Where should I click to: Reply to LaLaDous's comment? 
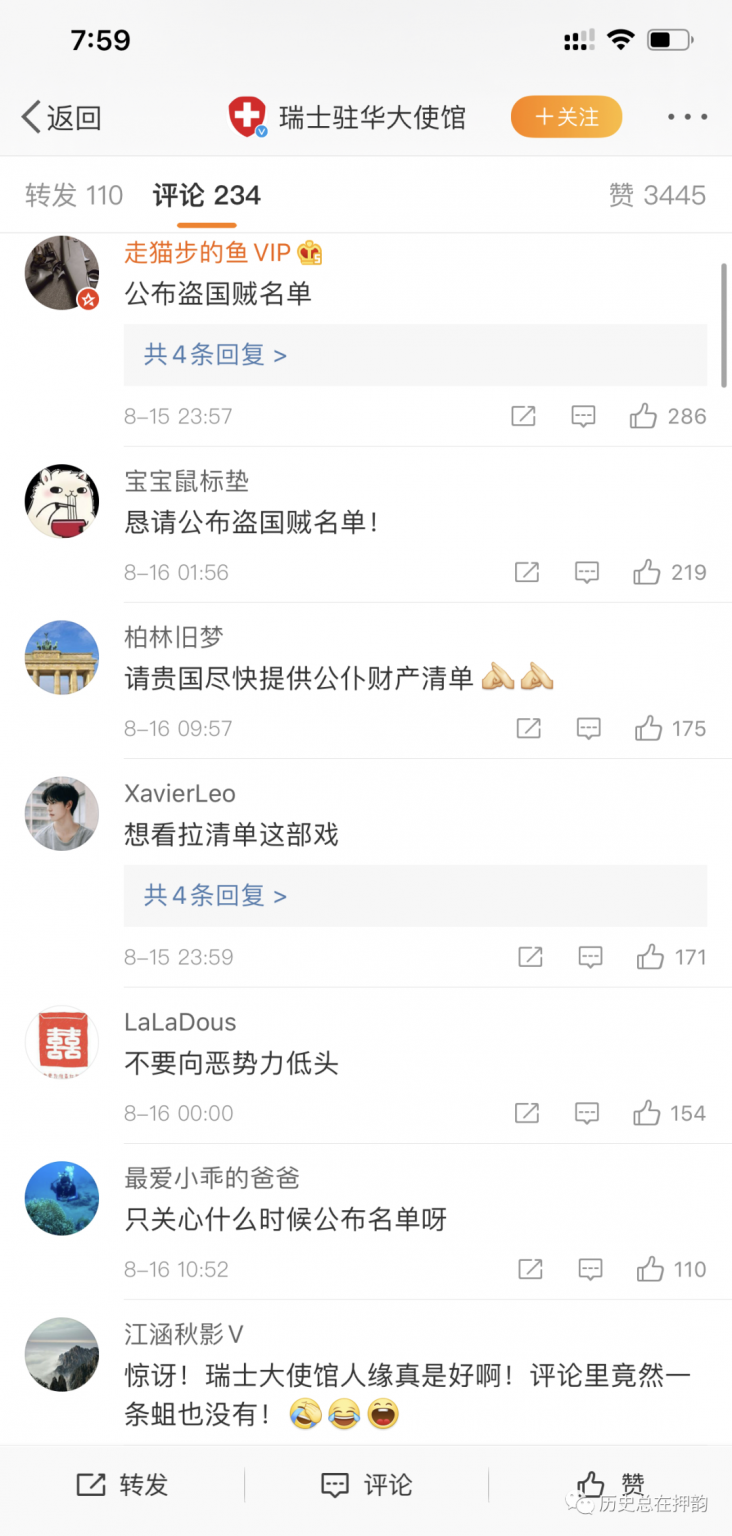click(587, 1114)
